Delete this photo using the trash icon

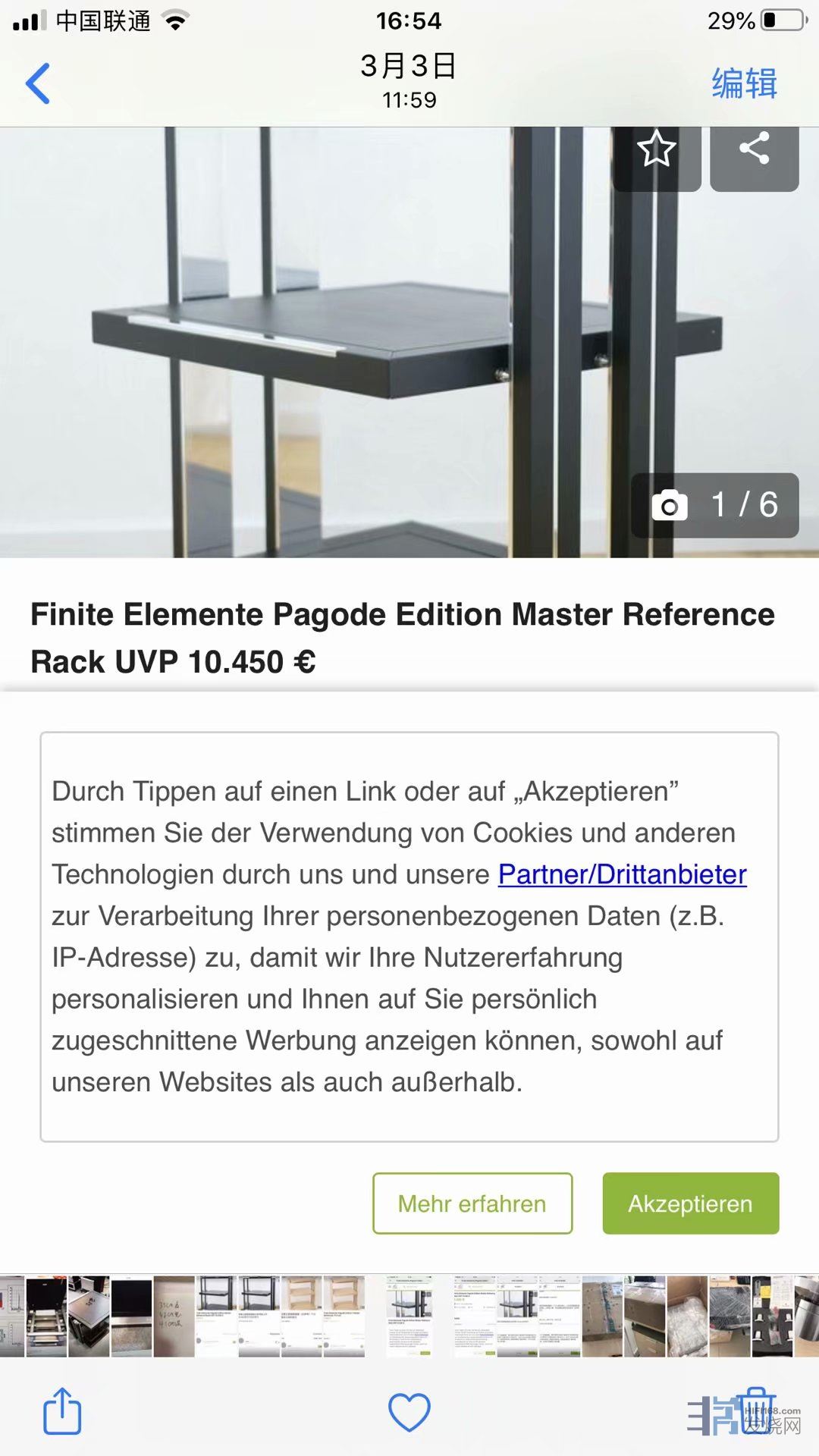coord(755,1411)
